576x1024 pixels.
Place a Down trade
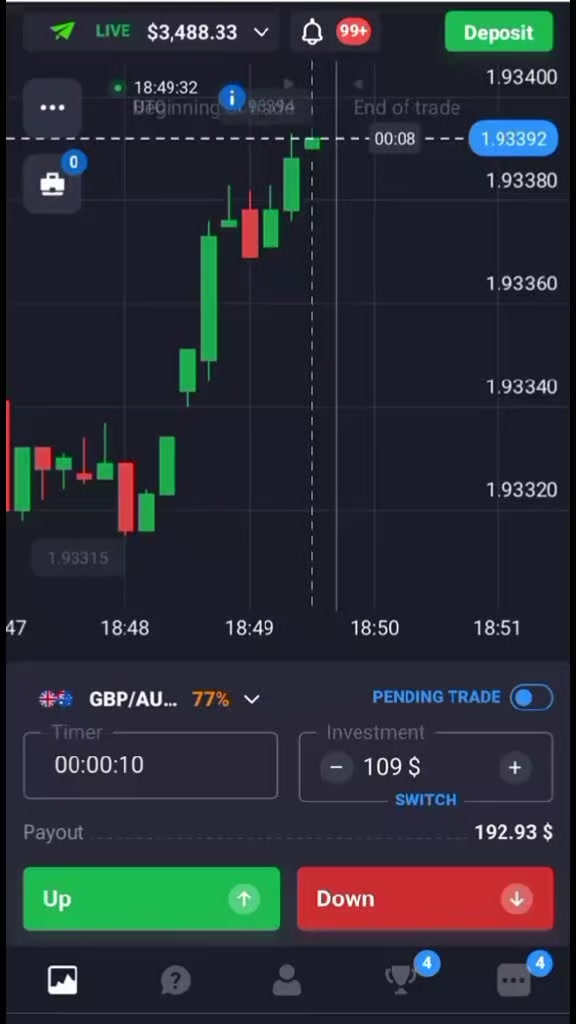425,899
